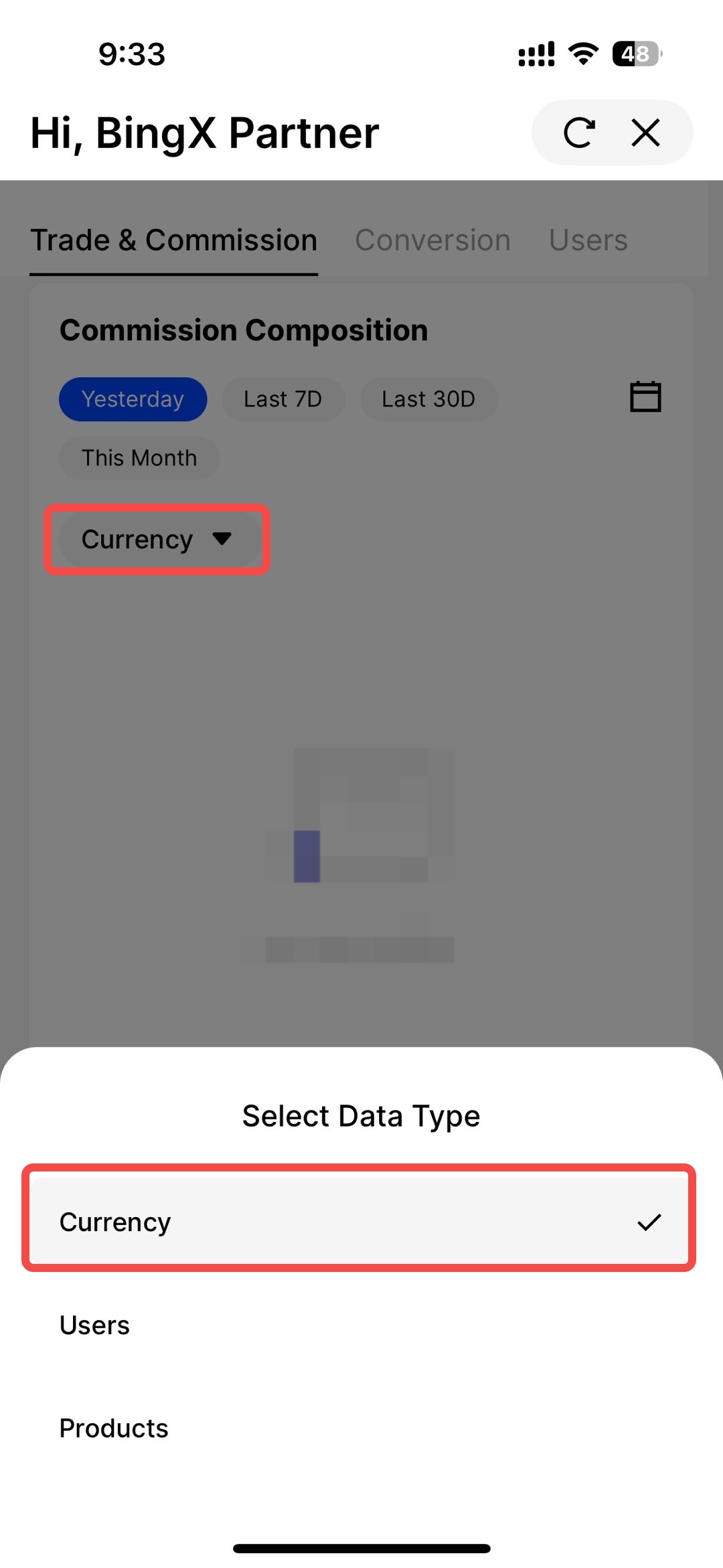This screenshot has height=1568, width=723.
Task: Apply the This Month filter
Action: 139,458
